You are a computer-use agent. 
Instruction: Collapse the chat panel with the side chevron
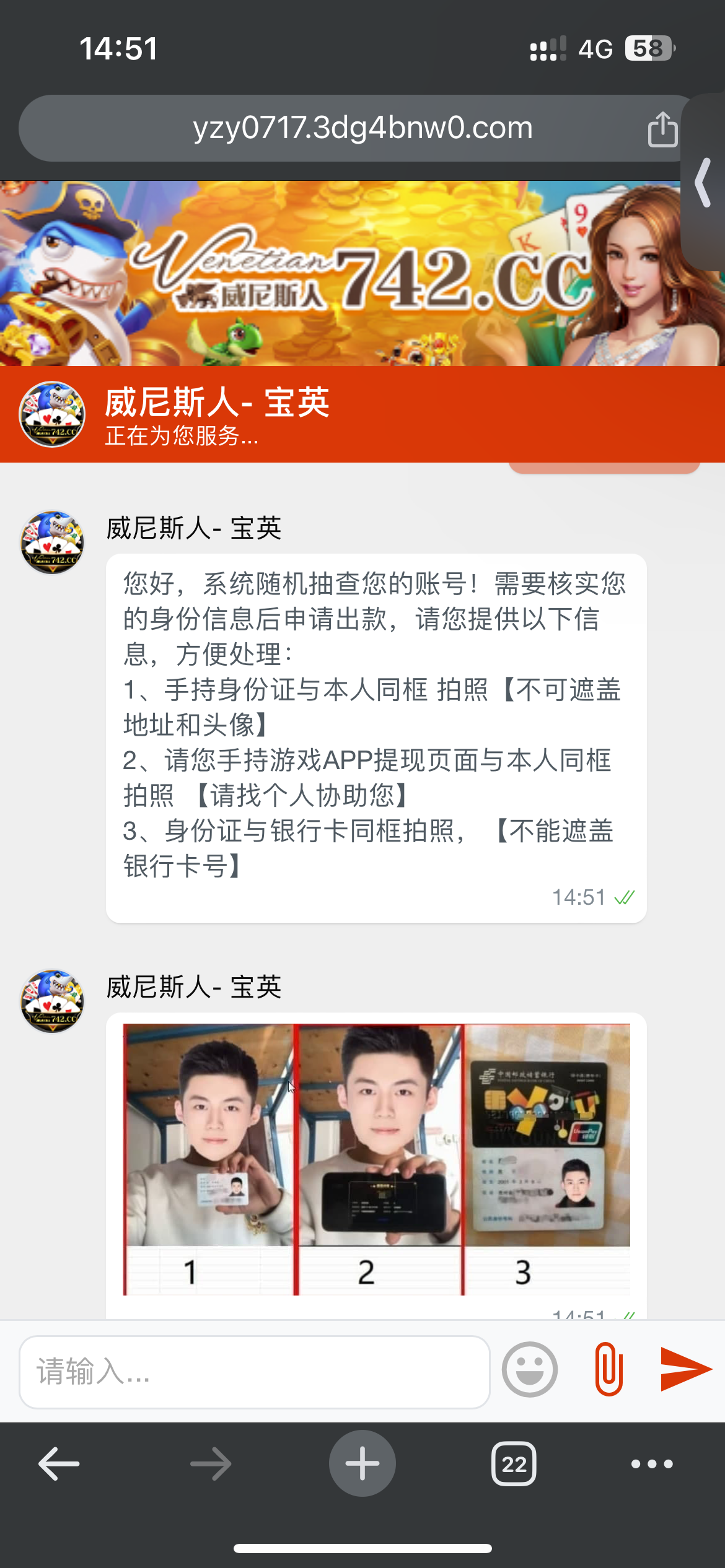(x=703, y=183)
